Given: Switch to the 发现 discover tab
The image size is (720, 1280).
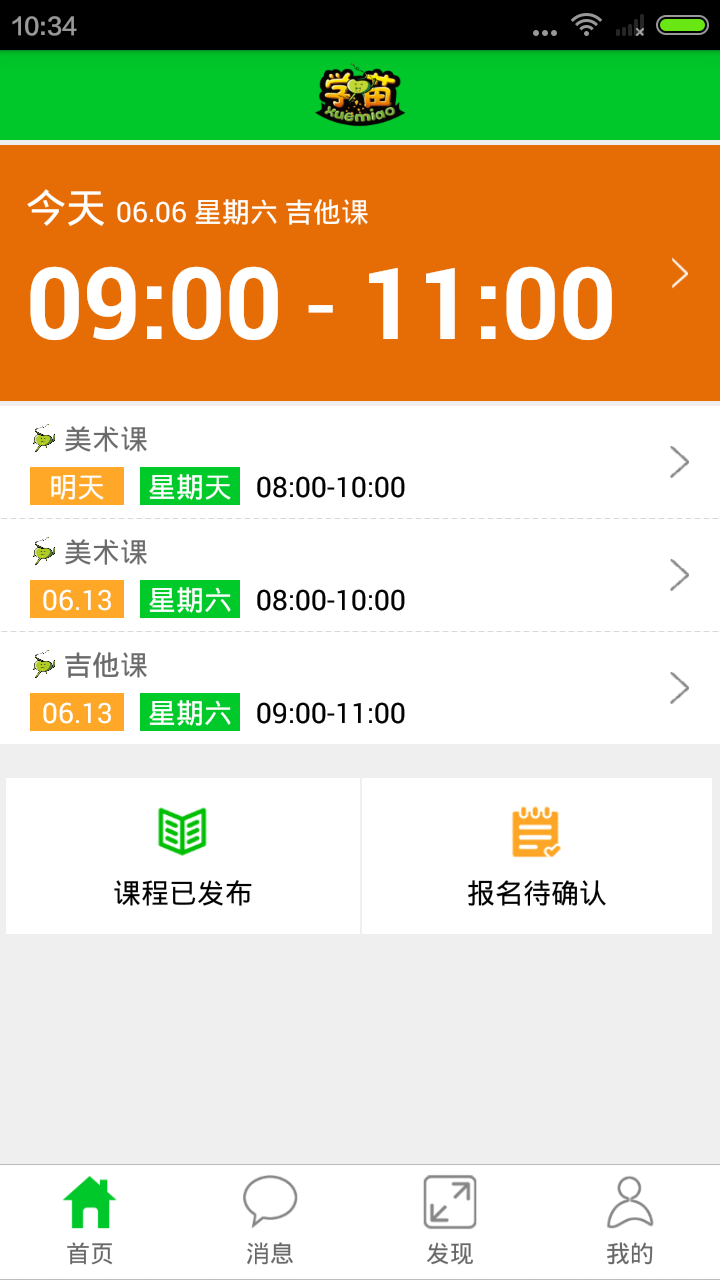Looking at the screenshot, I should 450,1222.
